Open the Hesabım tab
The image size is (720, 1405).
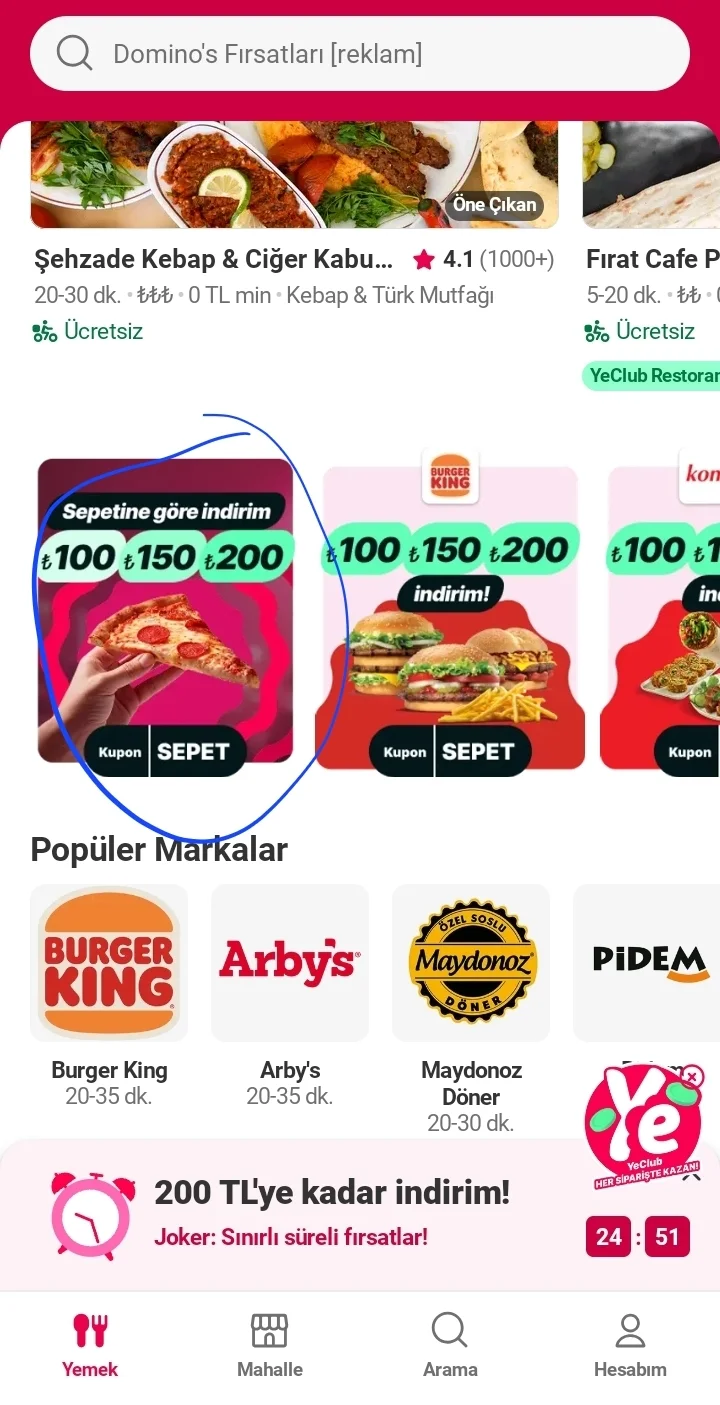(x=630, y=1345)
